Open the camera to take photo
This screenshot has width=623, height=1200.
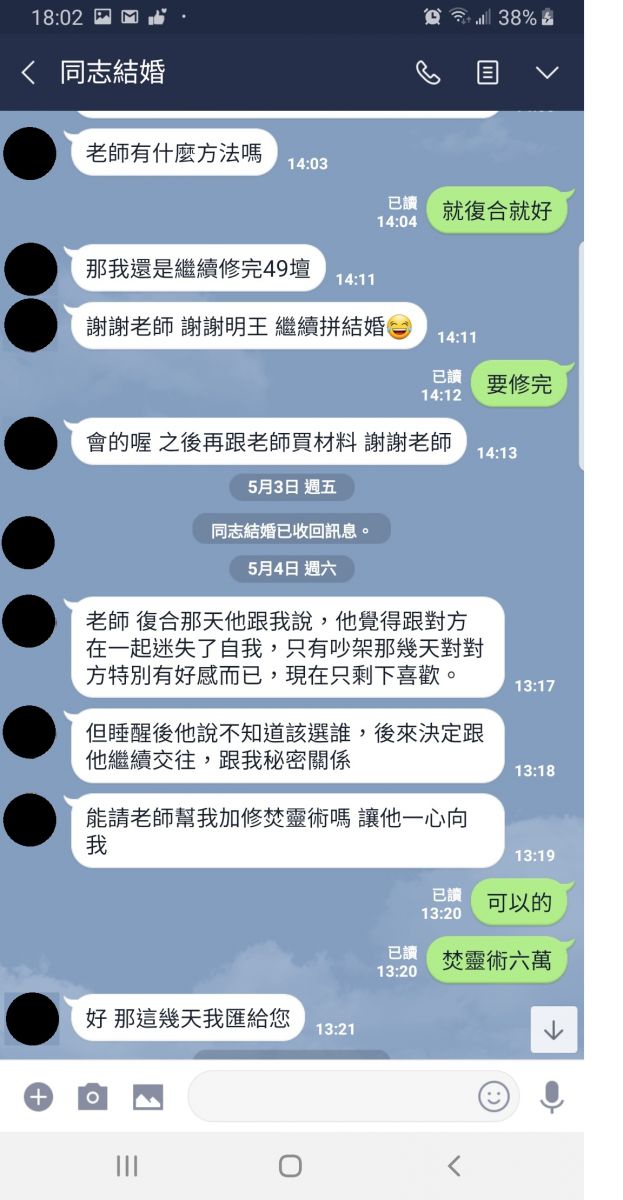tap(92, 1097)
